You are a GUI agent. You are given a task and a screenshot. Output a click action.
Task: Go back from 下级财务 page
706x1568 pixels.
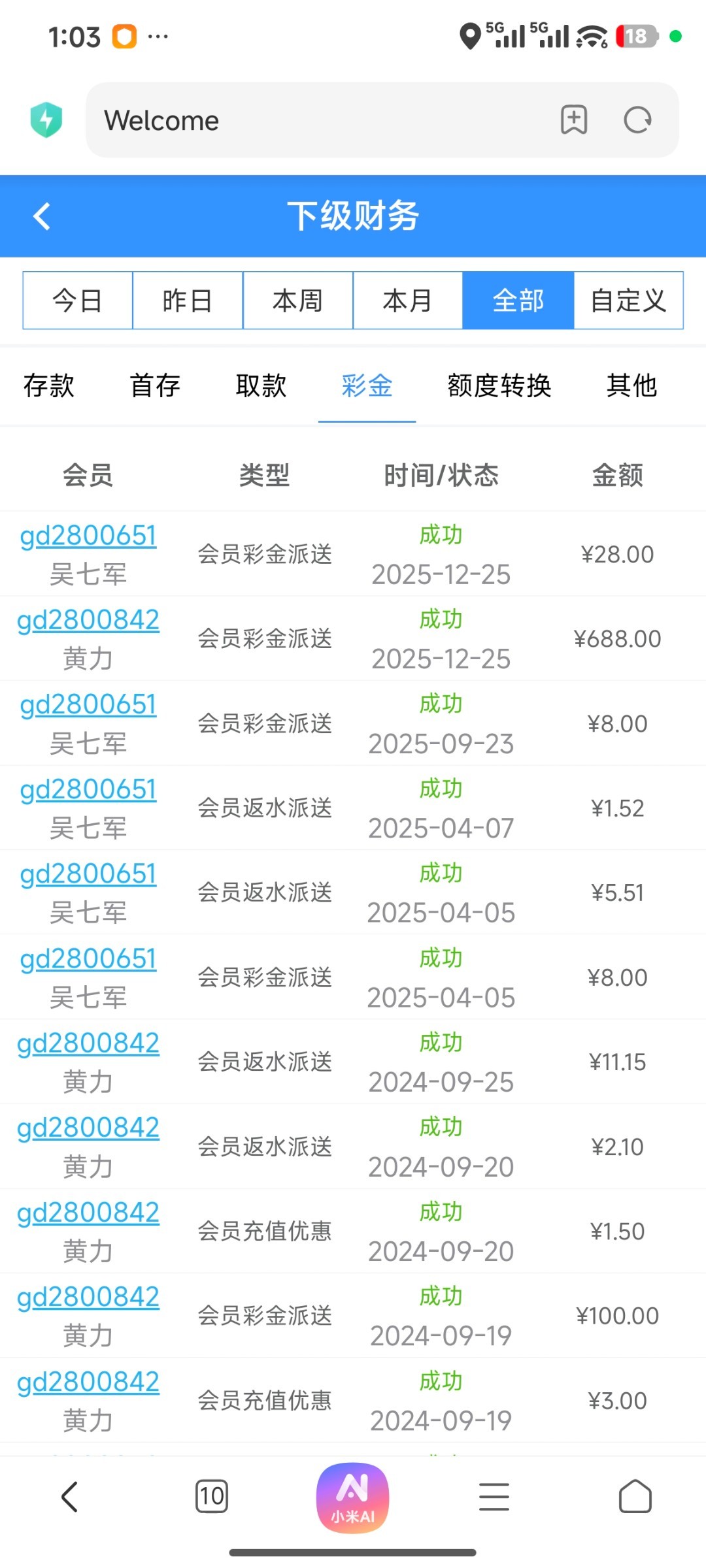tap(42, 216)
